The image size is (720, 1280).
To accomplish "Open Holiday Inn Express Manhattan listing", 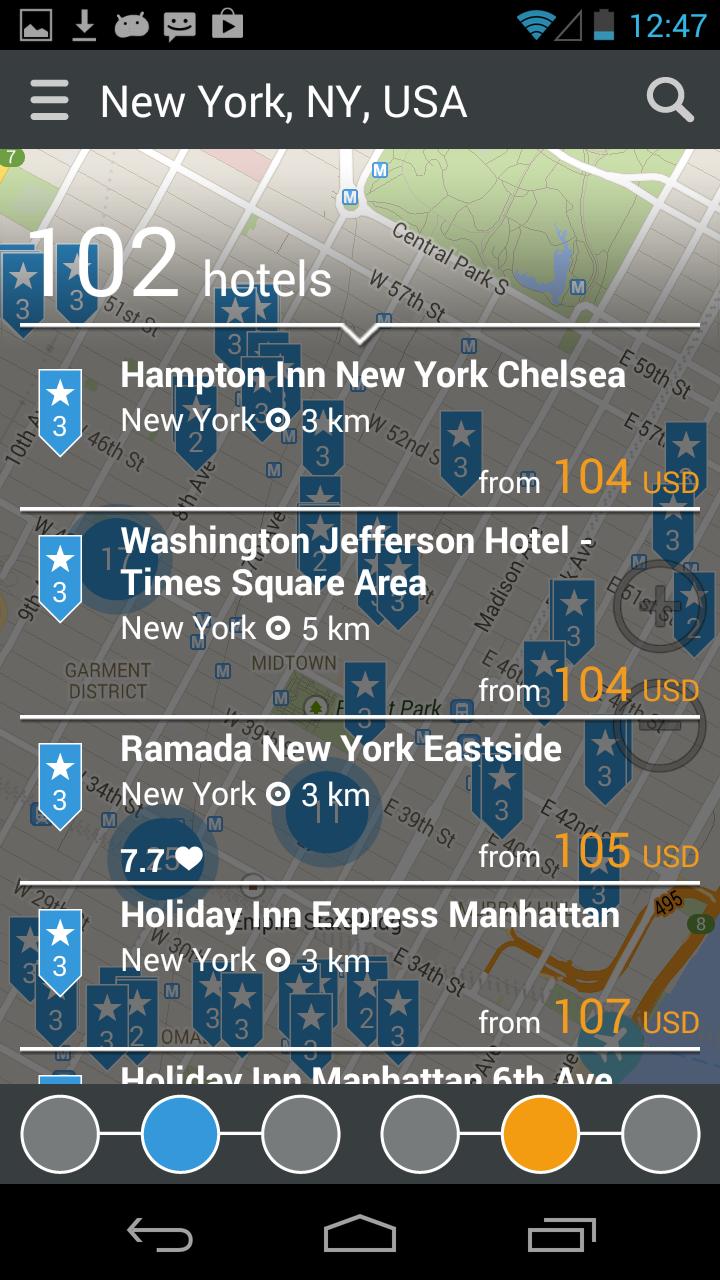I will point(369,913).
